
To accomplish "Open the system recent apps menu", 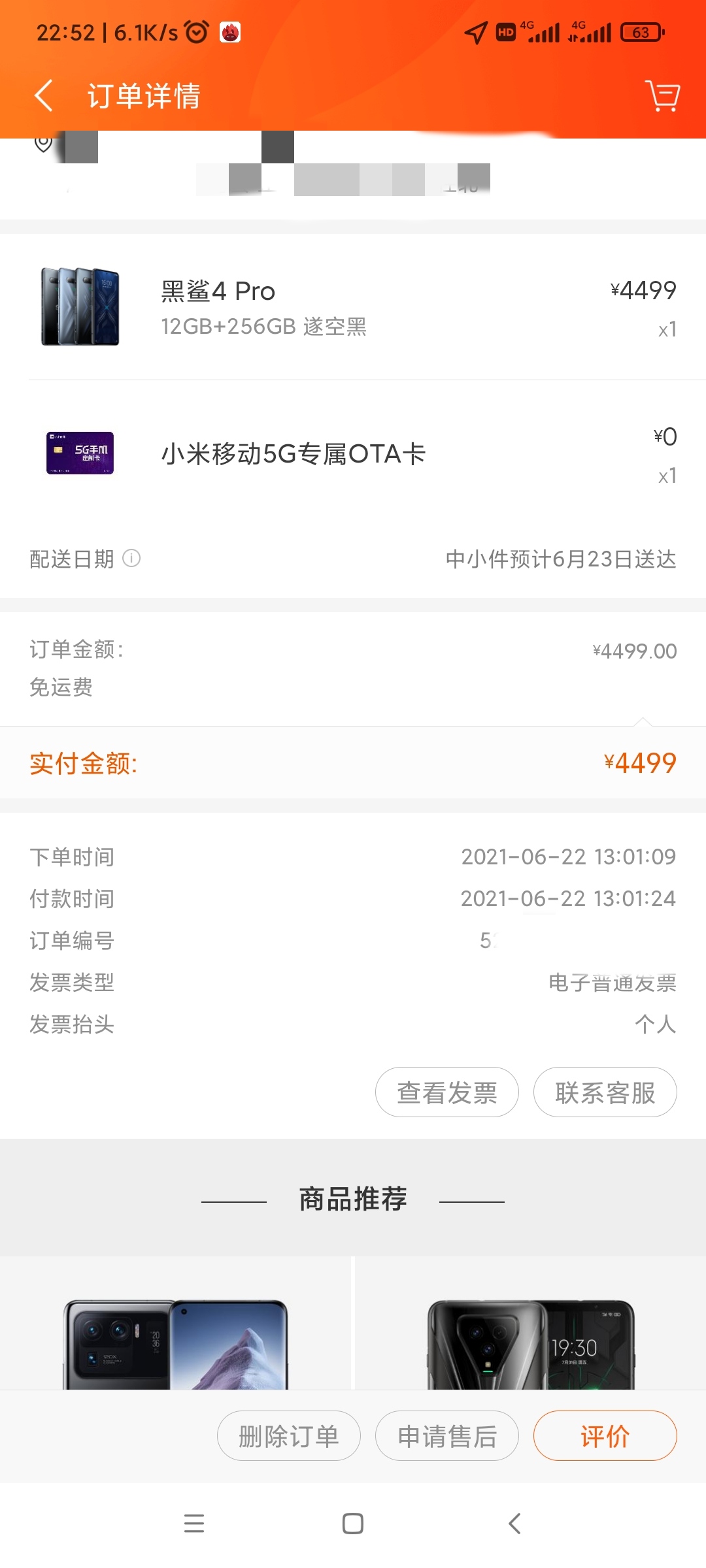I will pyautogui.click(x=194, y=1524).
